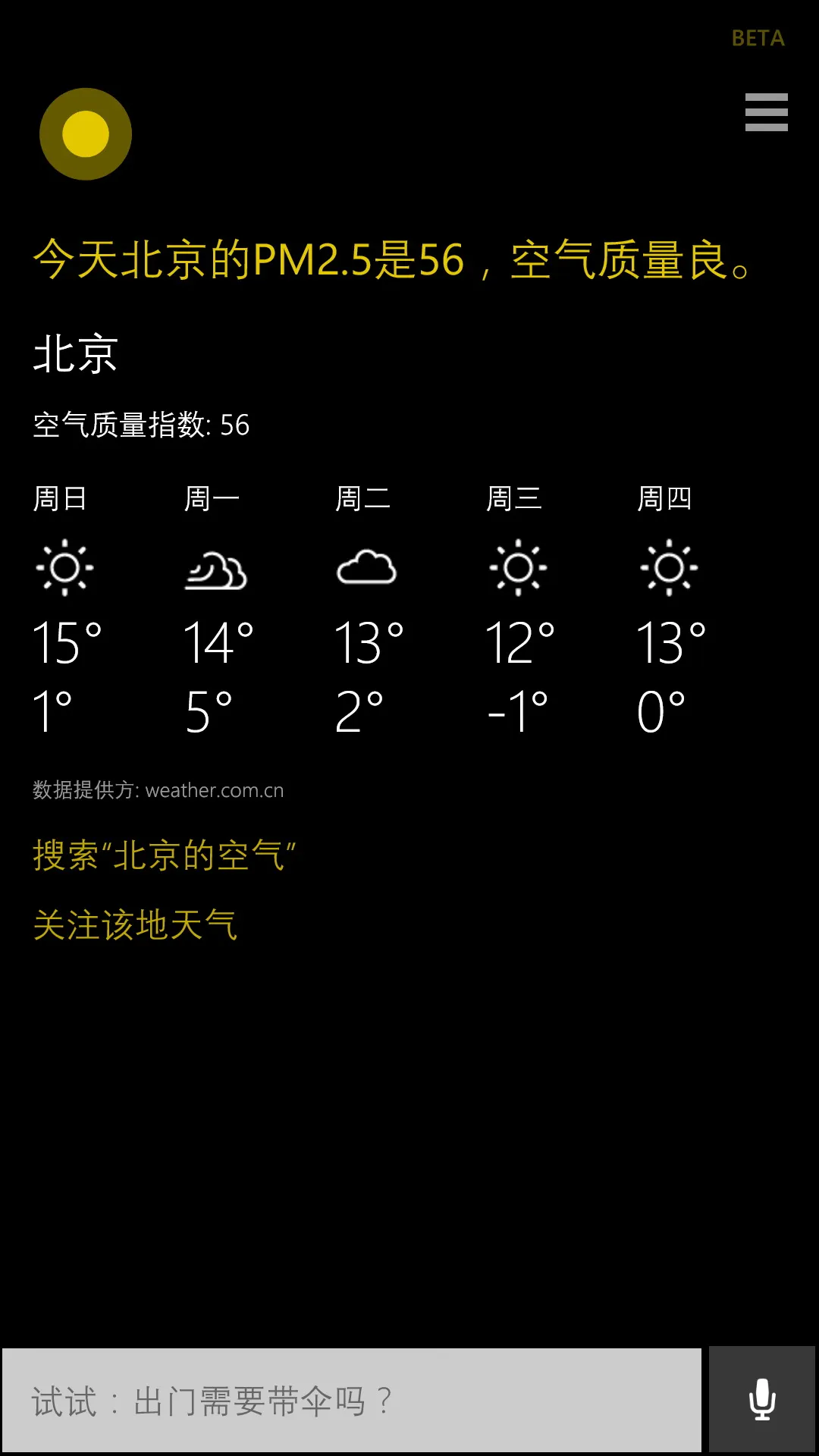
Task: Focus the ask-anything text box
Action: pos(352,1401)
